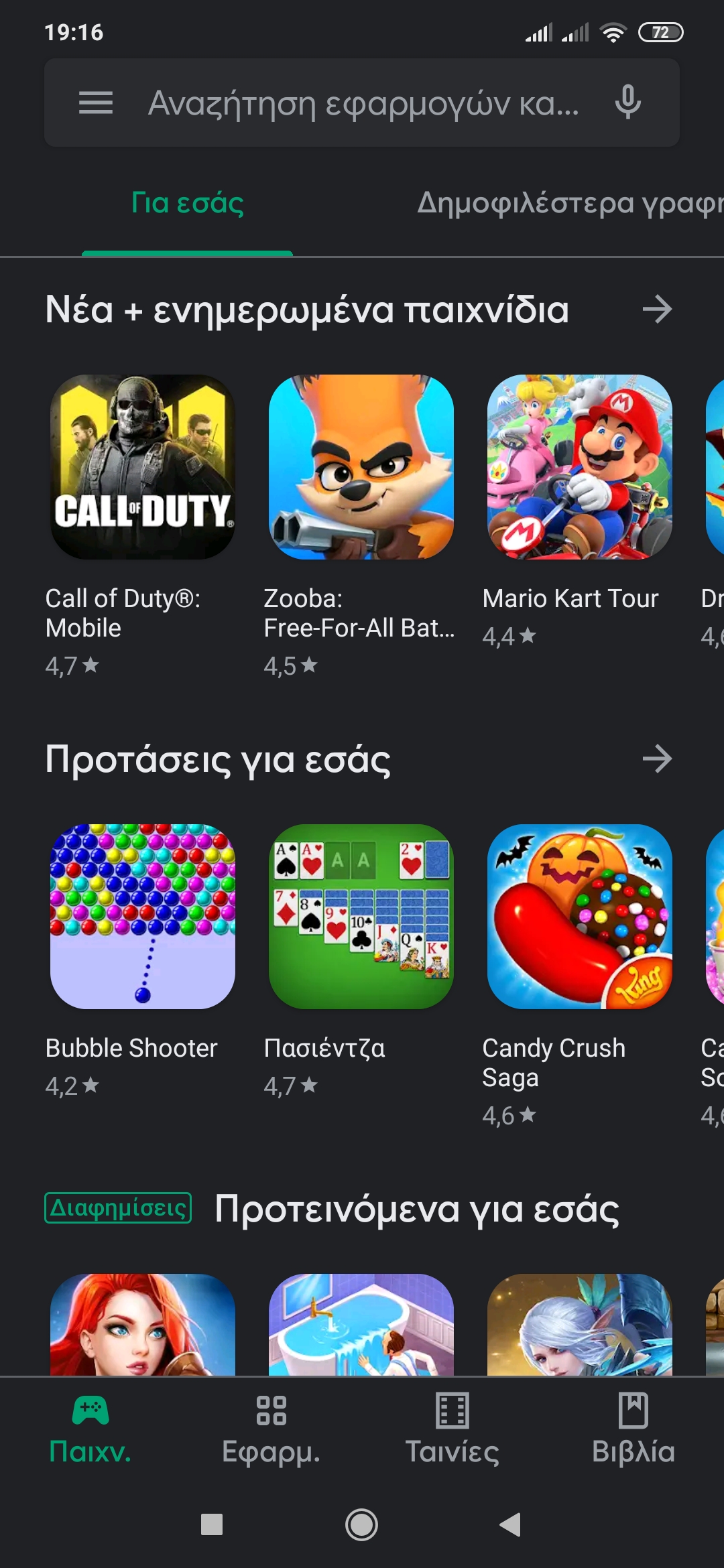Open the bathtub ad game
Viewport: 724px width, 1568px height.
[361, 1324]
